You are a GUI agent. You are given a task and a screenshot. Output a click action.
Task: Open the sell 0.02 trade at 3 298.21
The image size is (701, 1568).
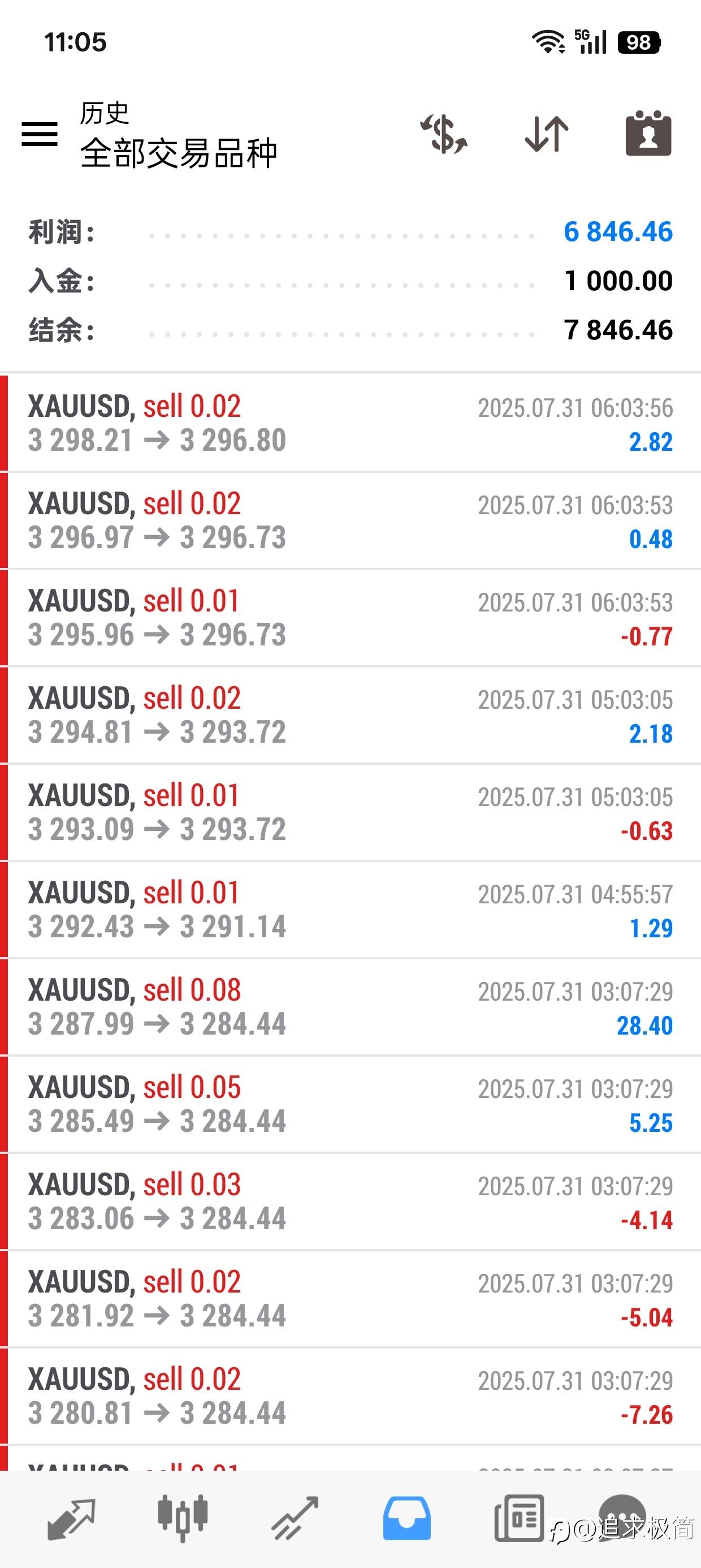coord(350,423)
